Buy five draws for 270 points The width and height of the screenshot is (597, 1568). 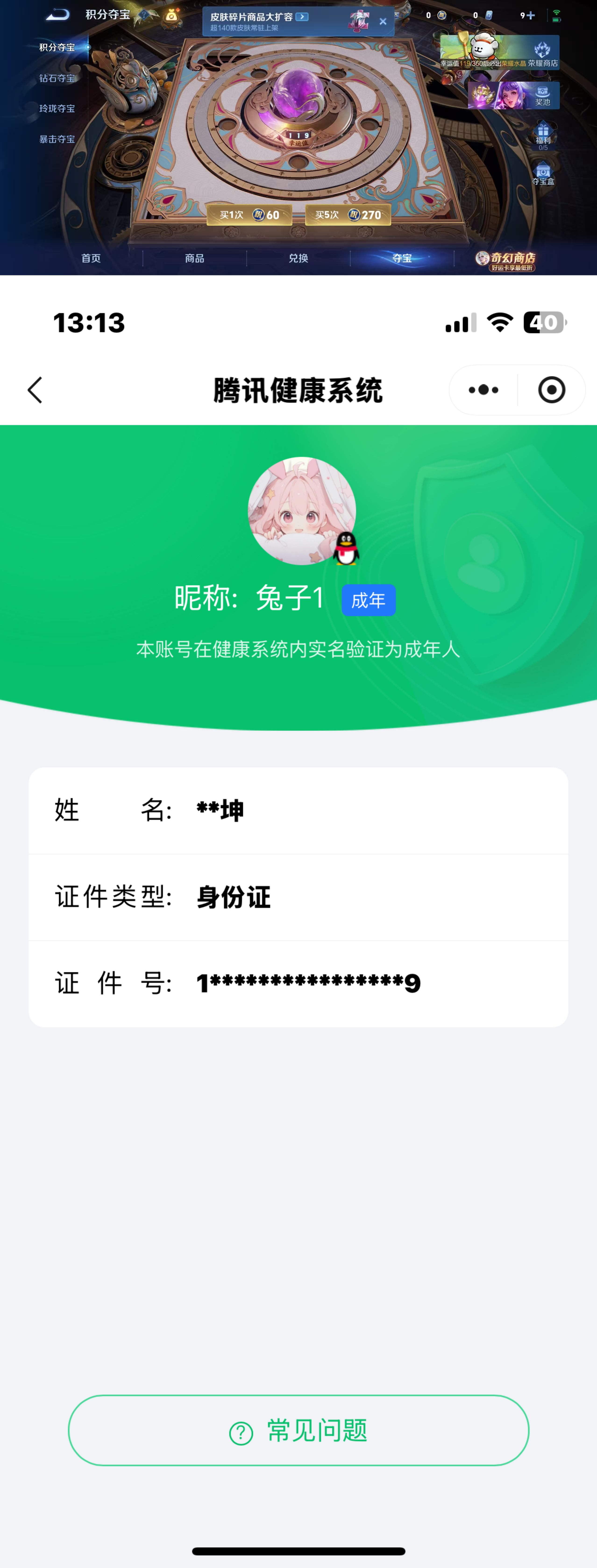[348, 215]
